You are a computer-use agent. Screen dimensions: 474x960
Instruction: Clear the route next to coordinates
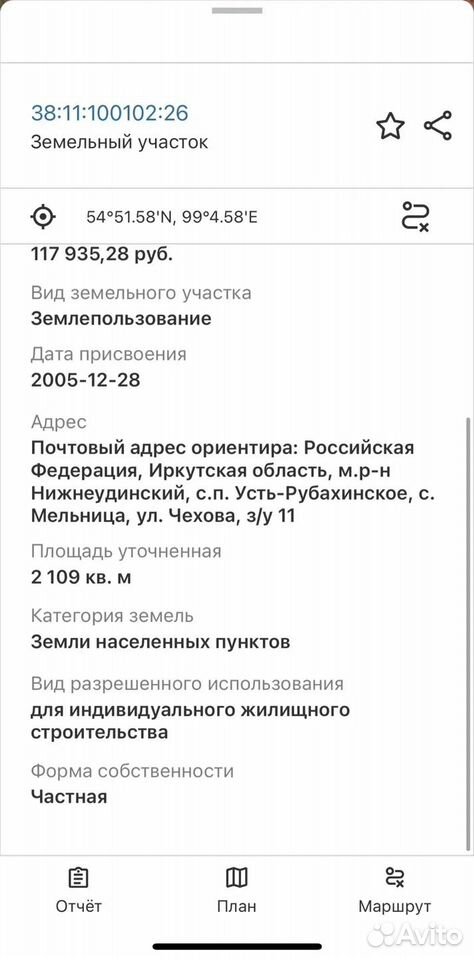(x=415, y=217)
